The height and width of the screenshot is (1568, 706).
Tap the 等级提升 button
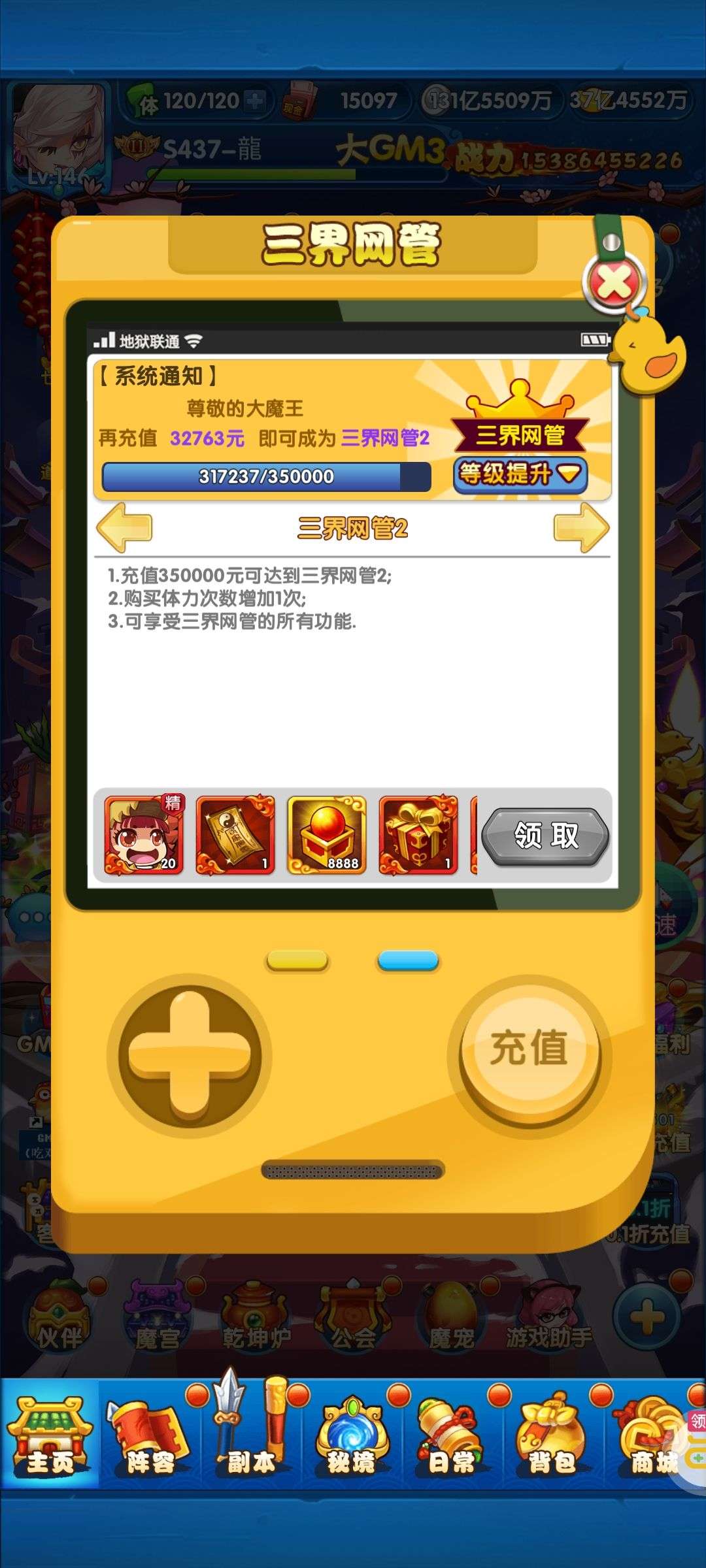[x=520, y=474]
